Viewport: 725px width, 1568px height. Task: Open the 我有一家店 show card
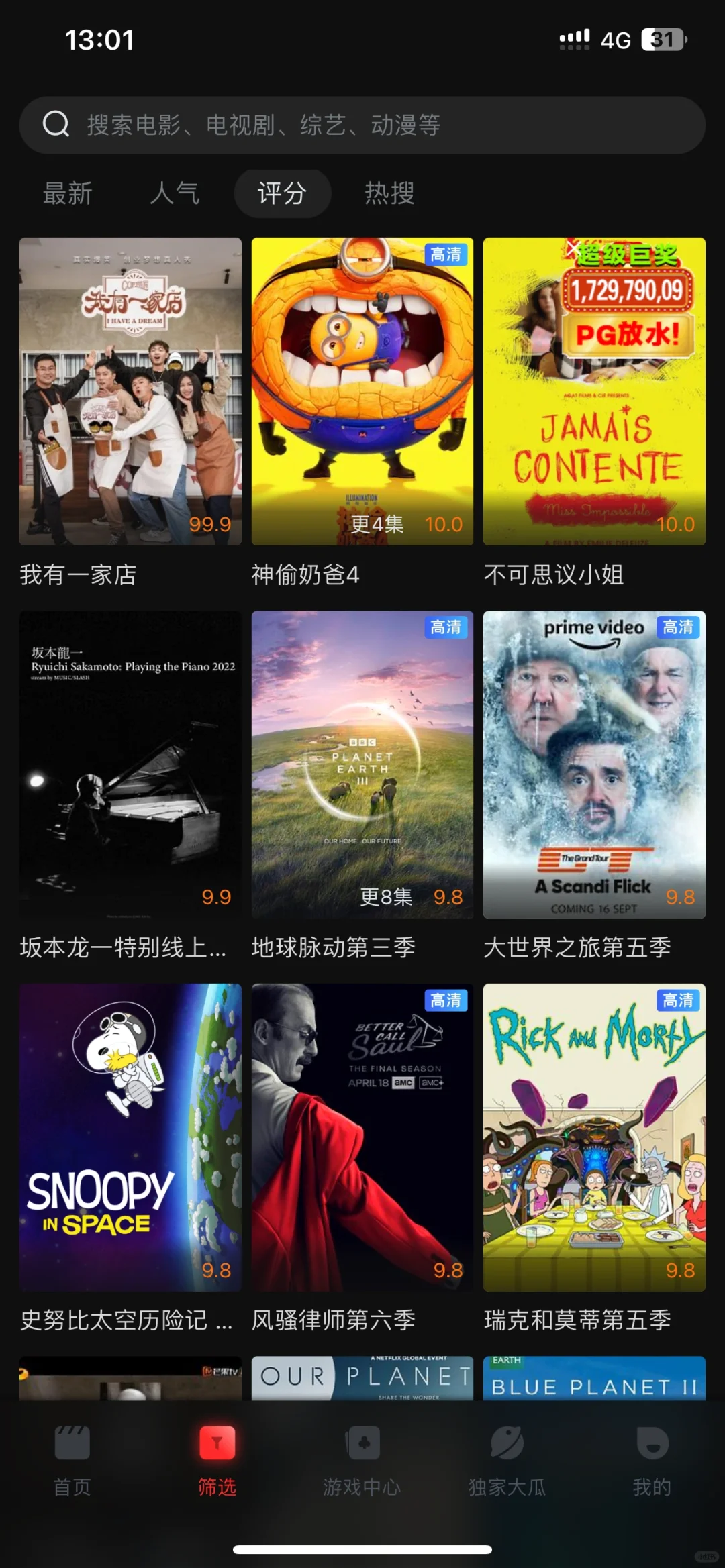click(x=130, y=390)
